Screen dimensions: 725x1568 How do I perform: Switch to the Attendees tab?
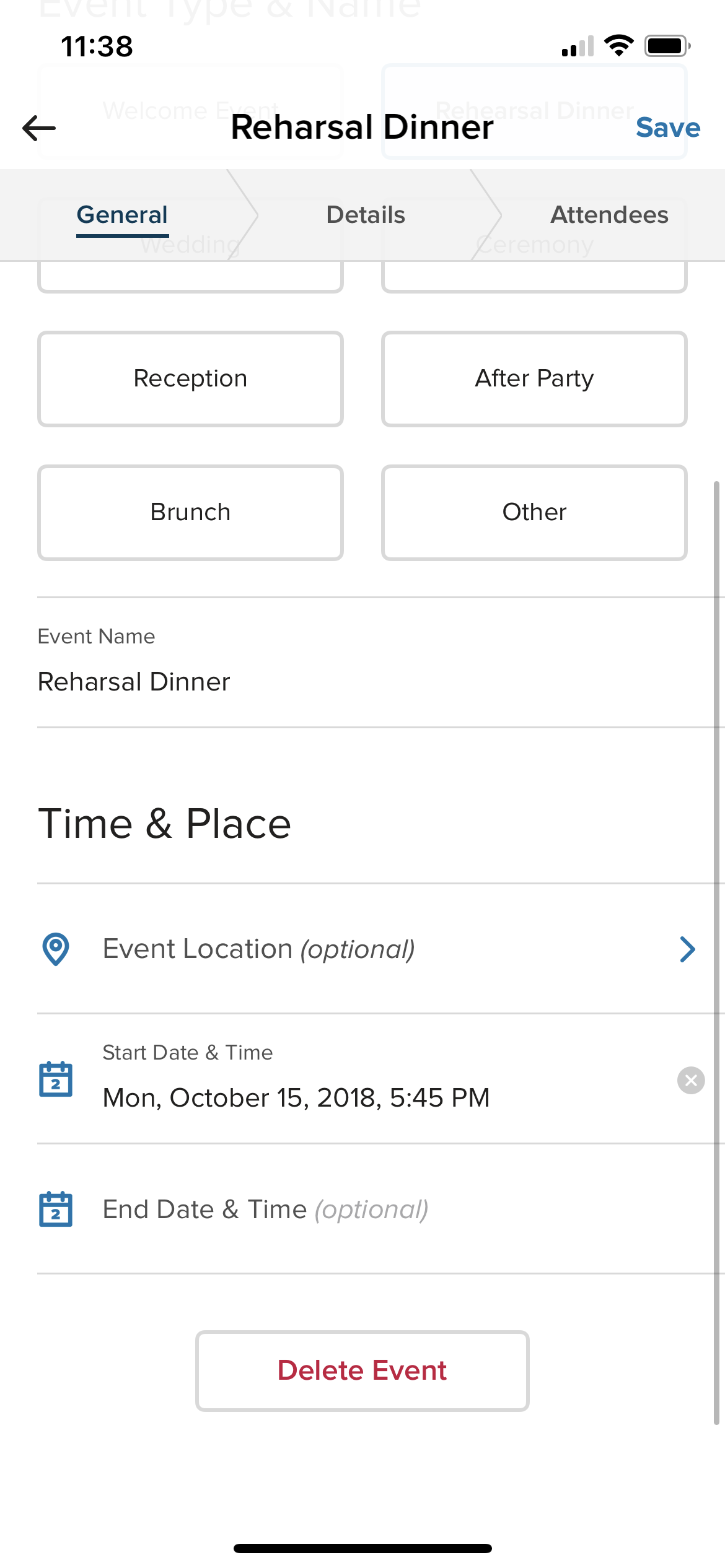click(x=609, y=215)
